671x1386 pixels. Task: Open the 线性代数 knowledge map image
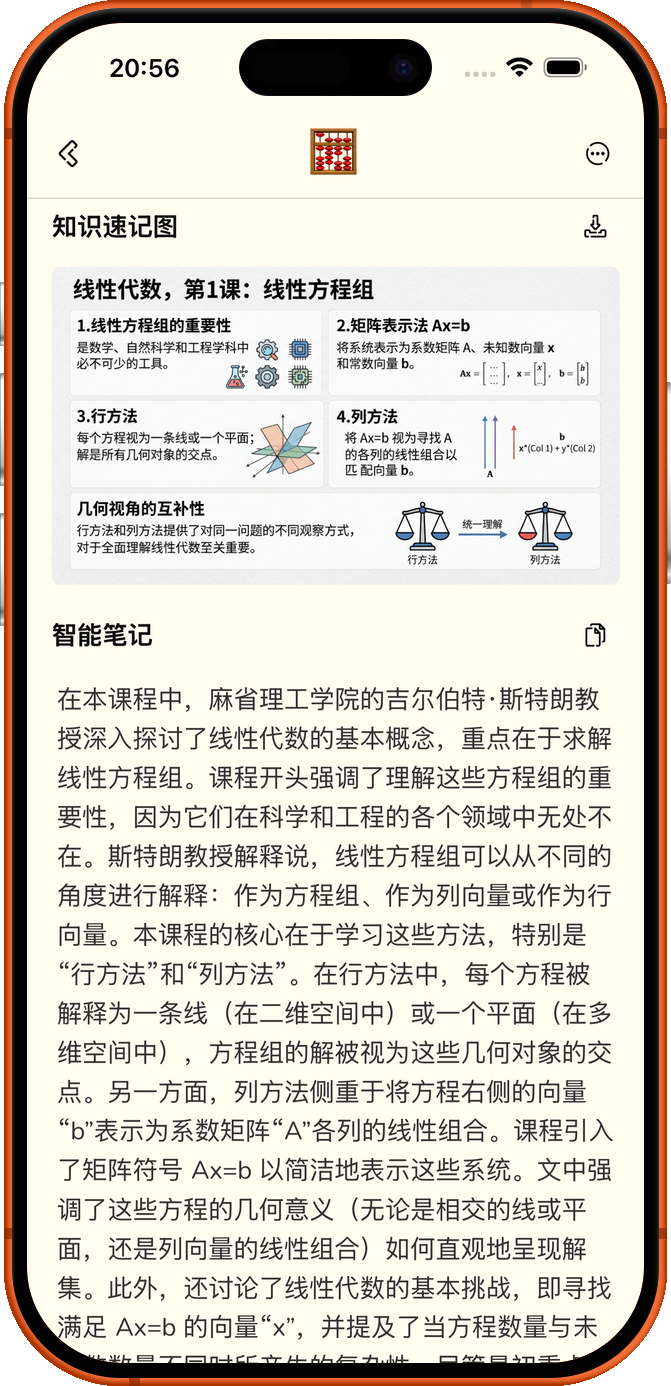coord(335,425)
